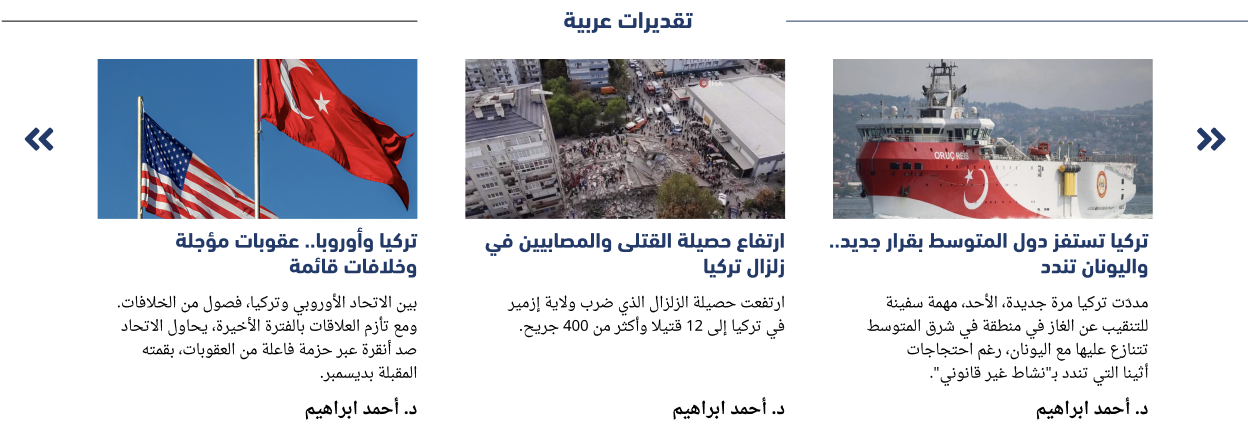This screenshot has height=430, width=1248.
Task: Open the Izmir earthquake article image
Action: [x=624, y=138]
